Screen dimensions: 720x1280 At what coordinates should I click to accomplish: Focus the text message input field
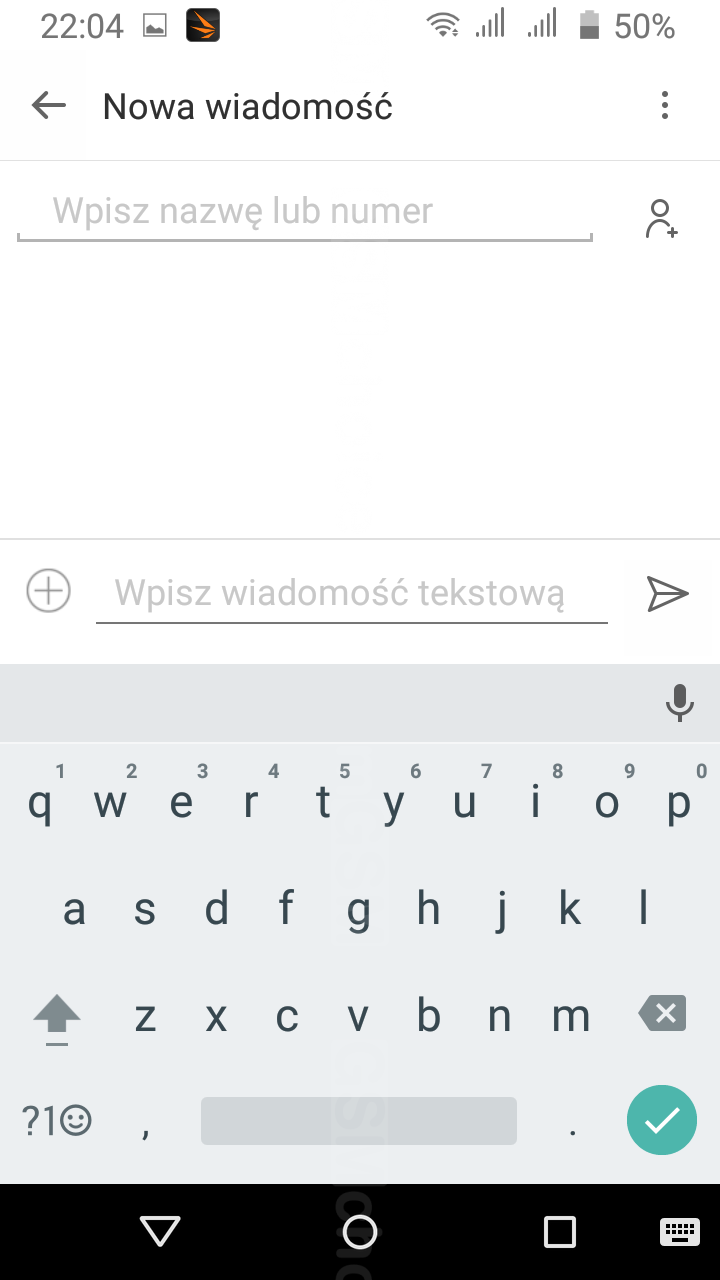(351, 593)
